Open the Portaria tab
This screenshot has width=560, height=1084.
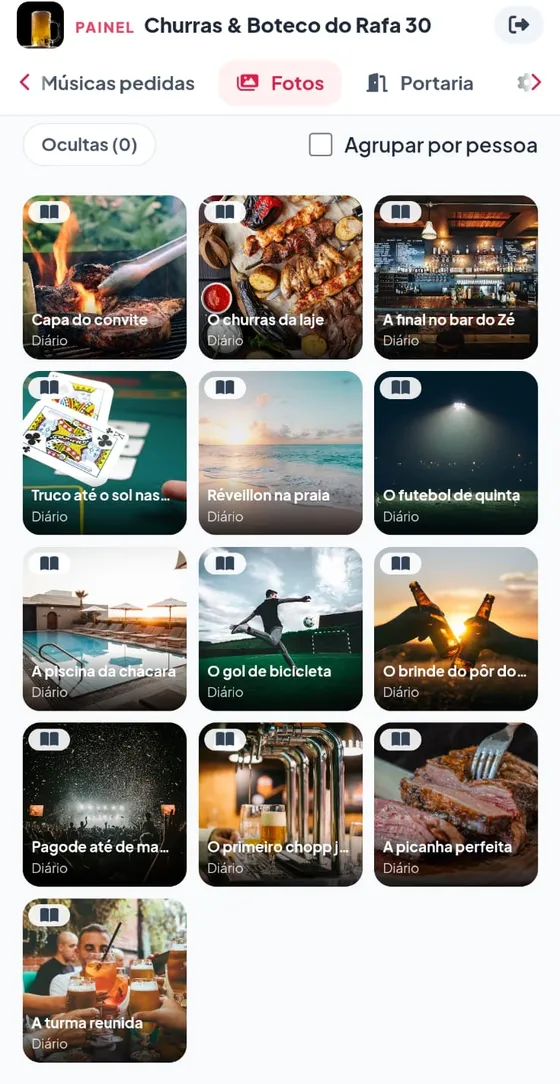click(420, 84)
